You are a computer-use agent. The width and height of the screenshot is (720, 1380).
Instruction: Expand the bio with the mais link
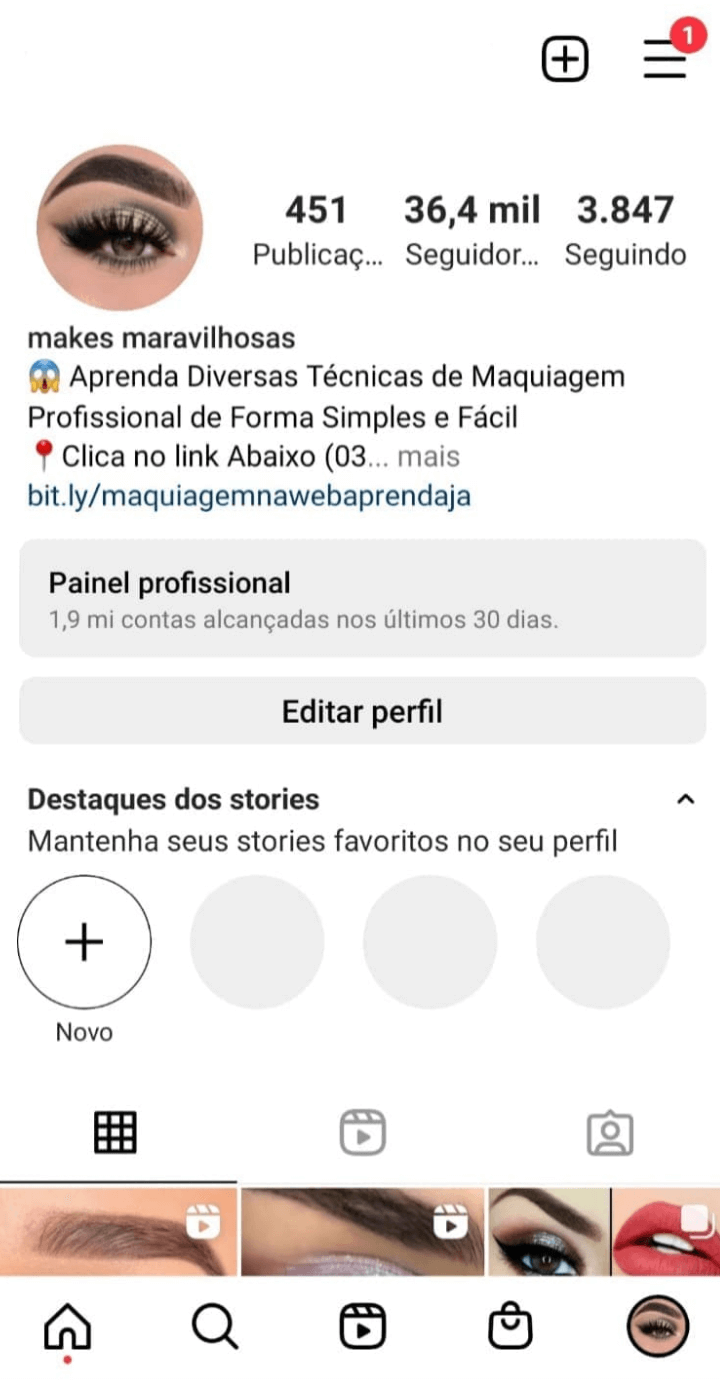click(432, 456)
